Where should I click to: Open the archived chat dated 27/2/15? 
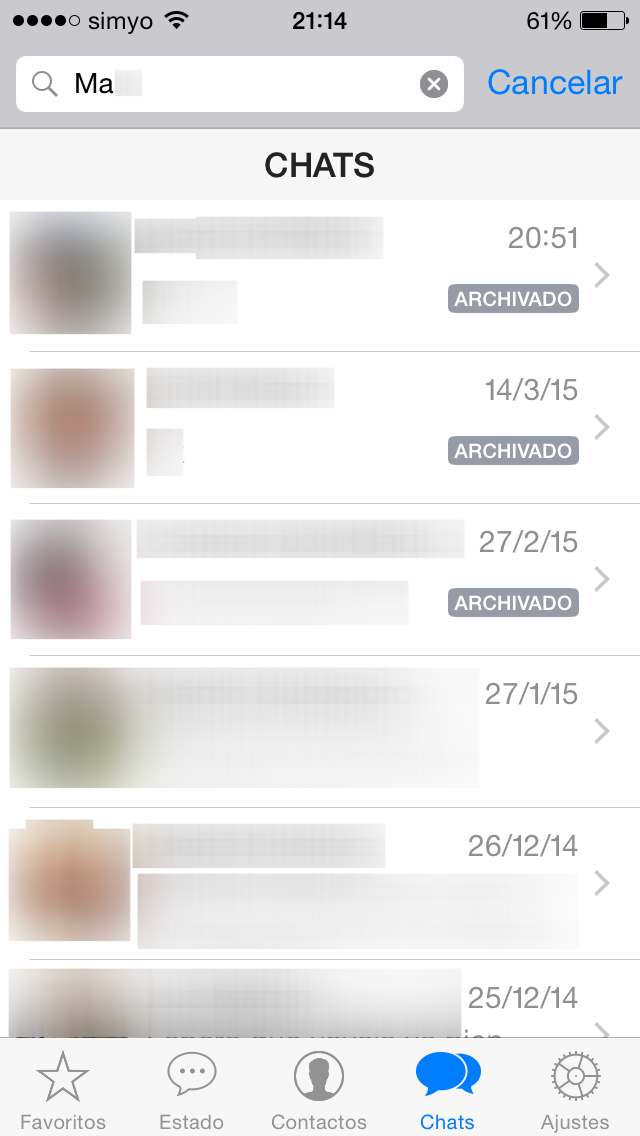point(320,580)
